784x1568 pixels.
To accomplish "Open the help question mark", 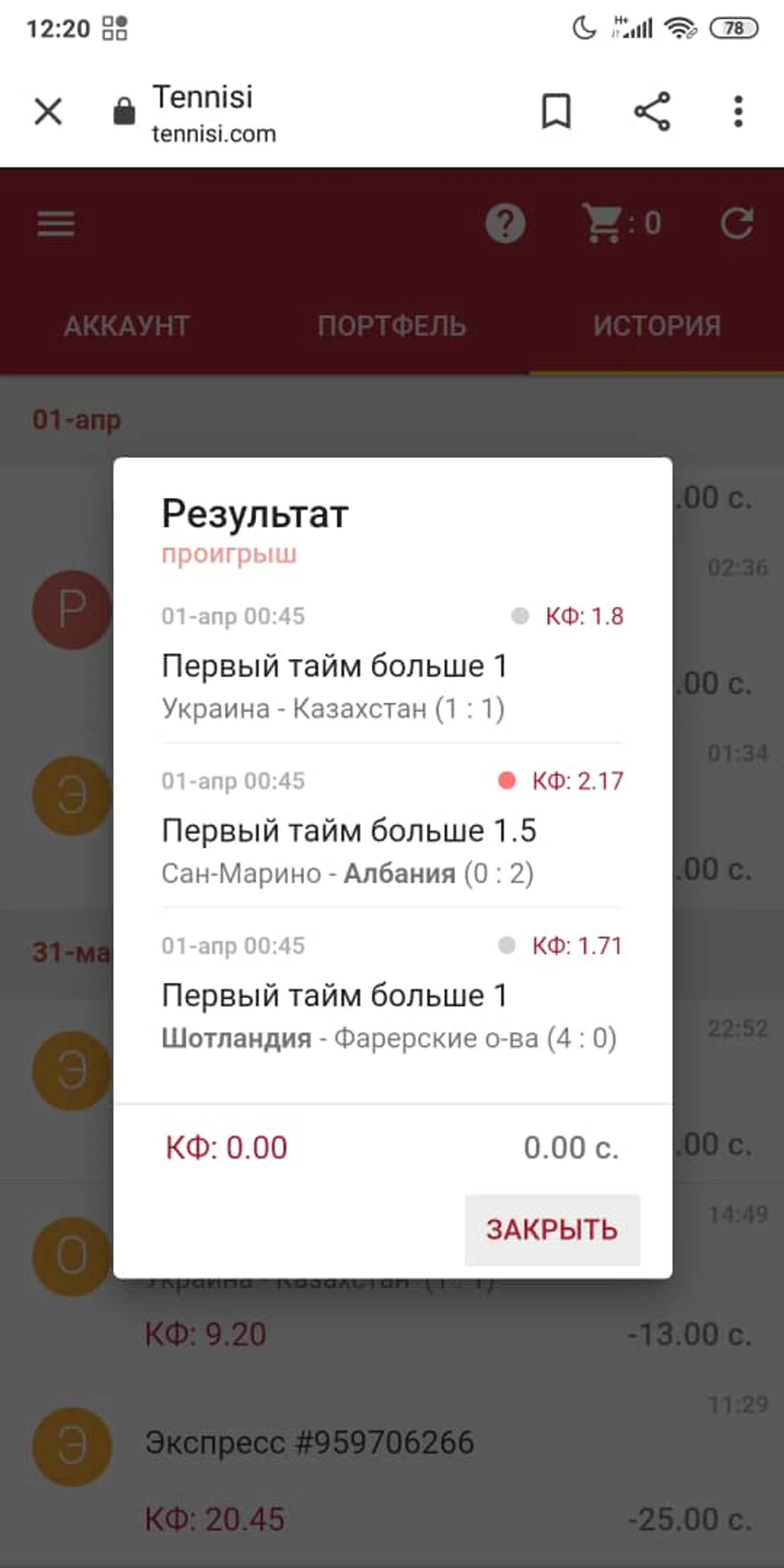I will coord(505,224).
